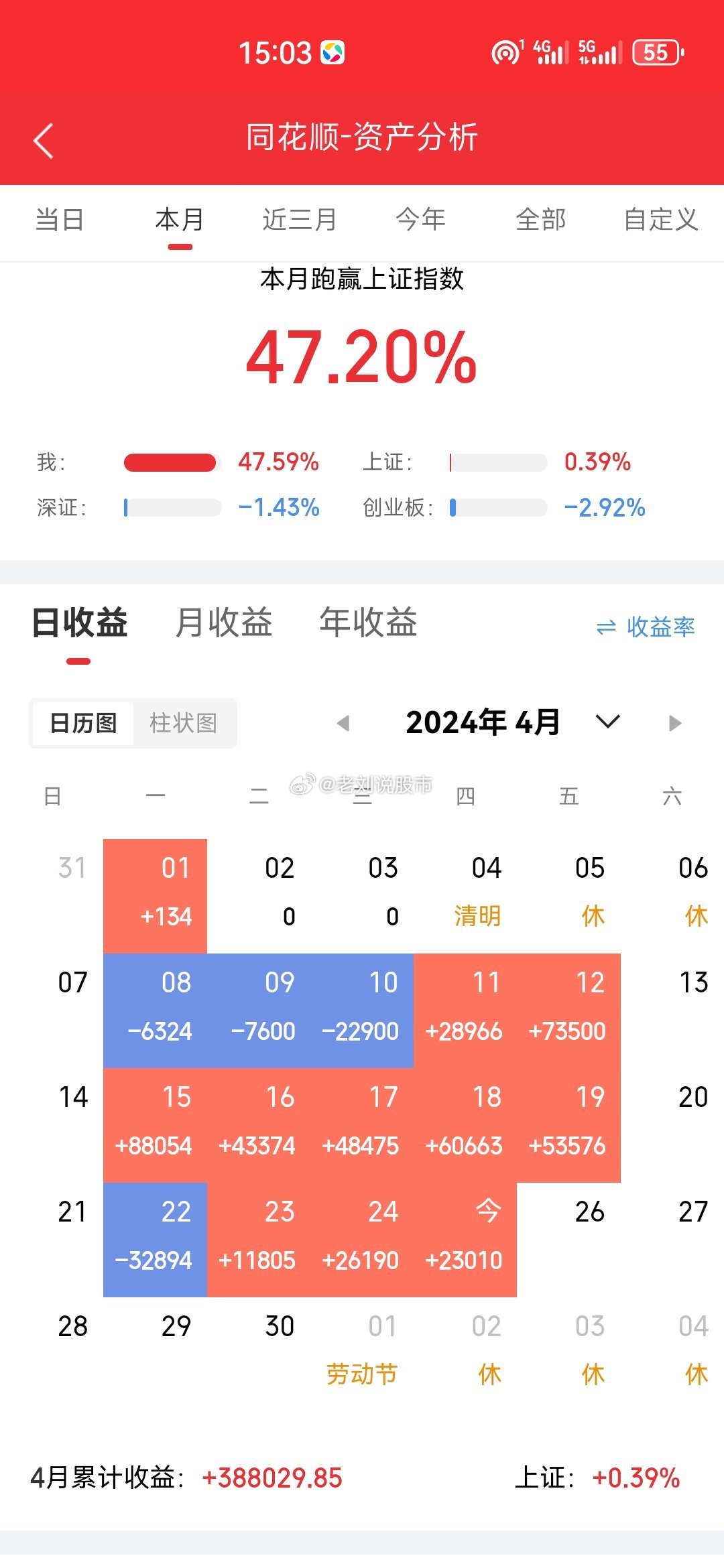Select the 本月 tab
Screen dimensions: 724x1568
click(x=180, y=220)
